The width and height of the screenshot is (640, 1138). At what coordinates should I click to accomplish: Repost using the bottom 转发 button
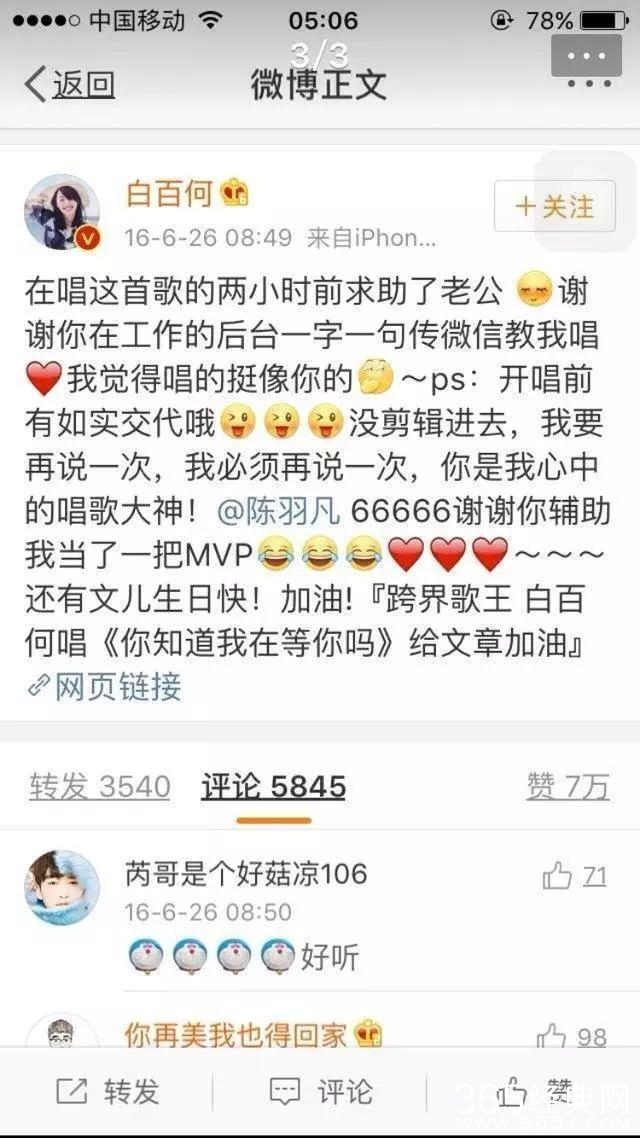108,1092
